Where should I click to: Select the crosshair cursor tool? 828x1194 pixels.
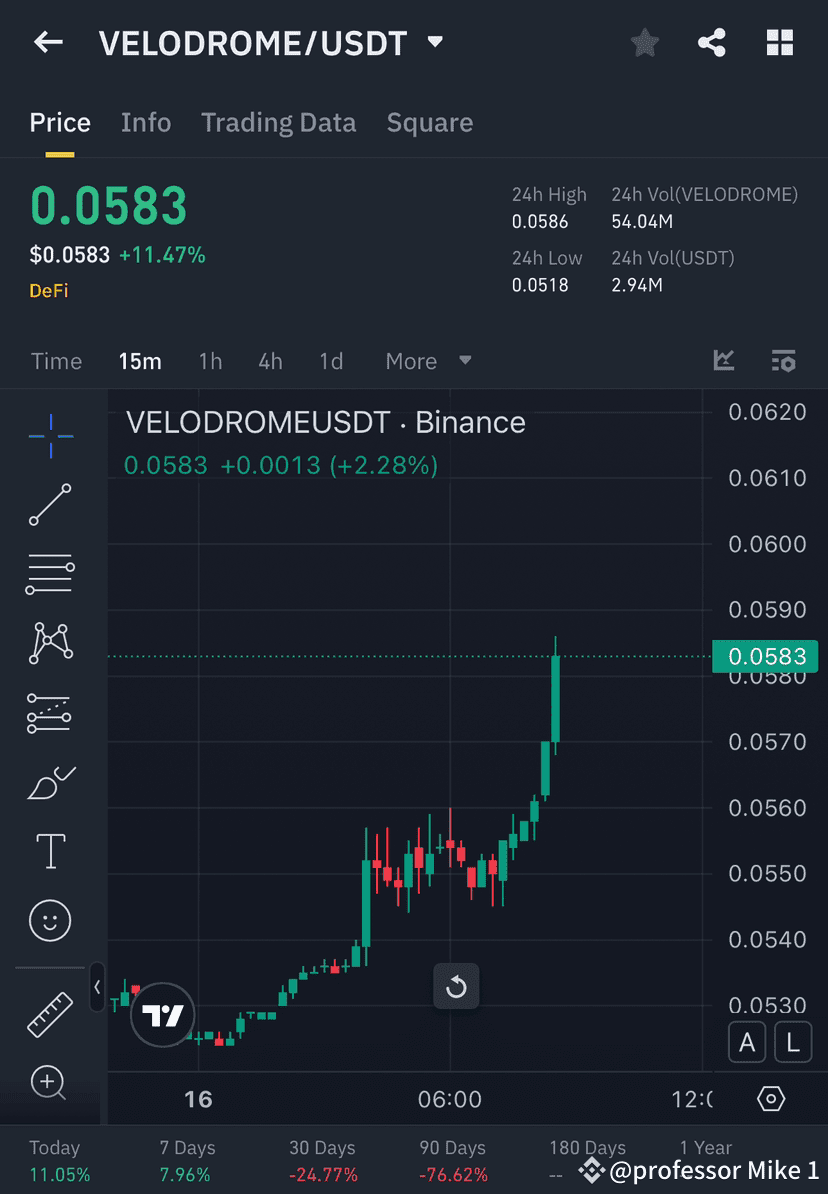[x=50, y=436]
